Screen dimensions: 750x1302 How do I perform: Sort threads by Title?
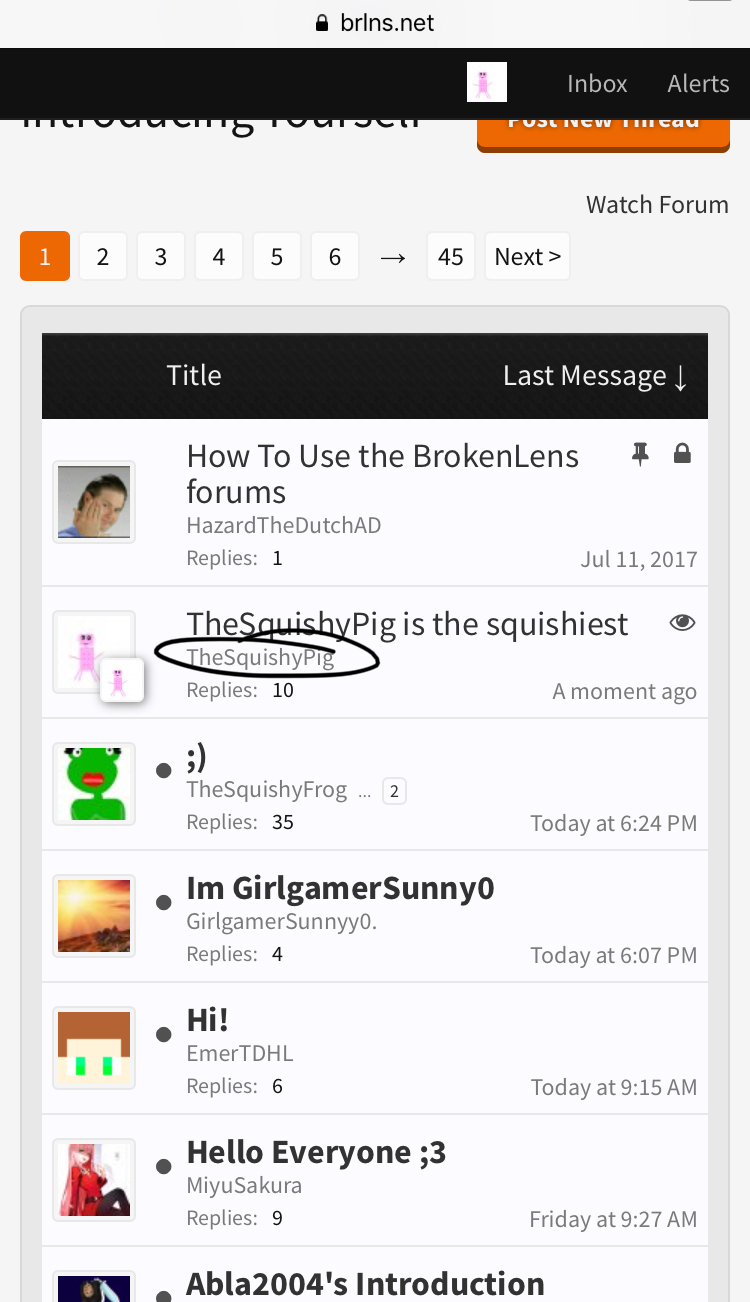click(x=194, y=375)
